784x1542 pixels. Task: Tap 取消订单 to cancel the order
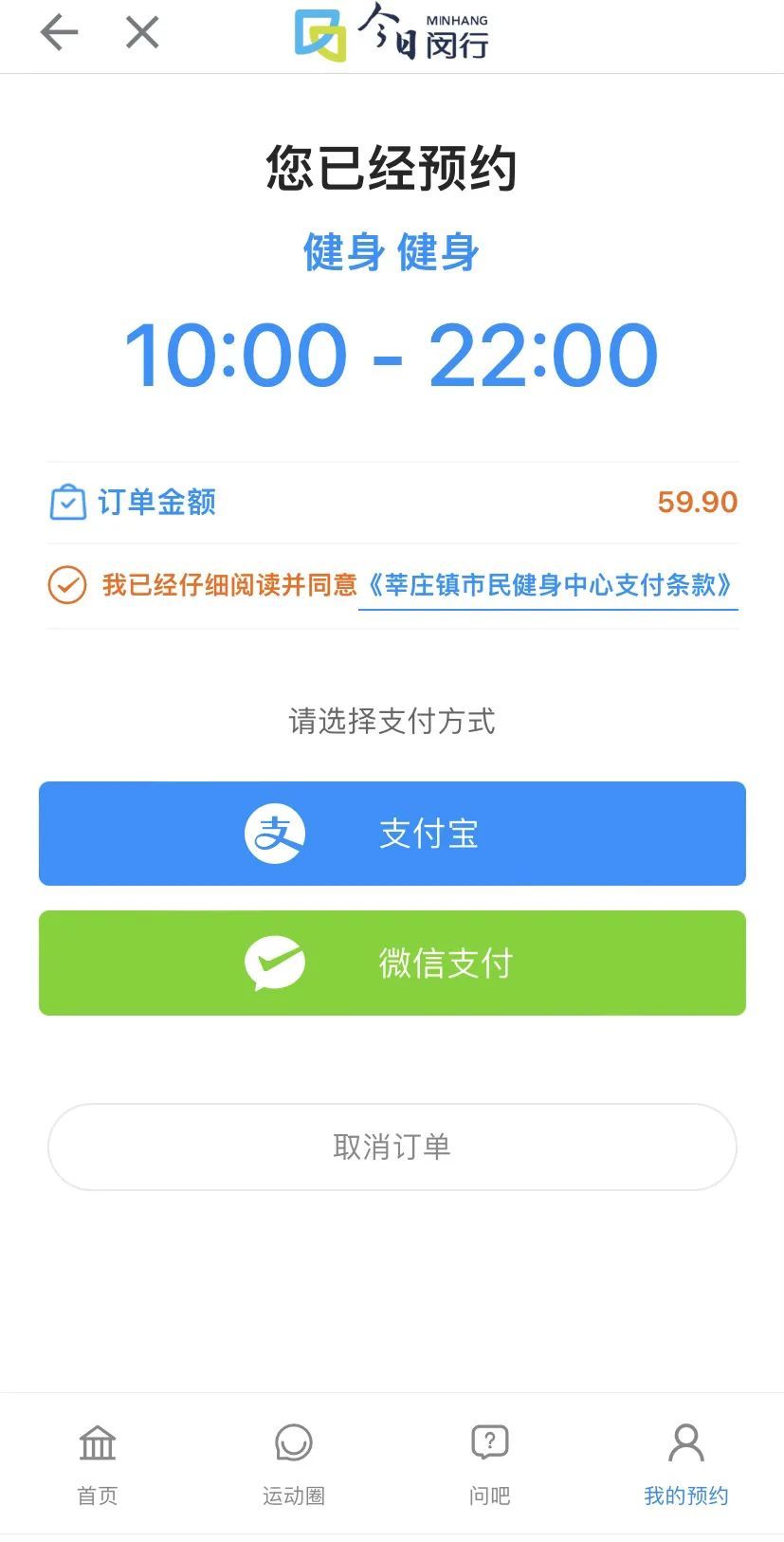pyautogui.click(x=392, y=1147)
